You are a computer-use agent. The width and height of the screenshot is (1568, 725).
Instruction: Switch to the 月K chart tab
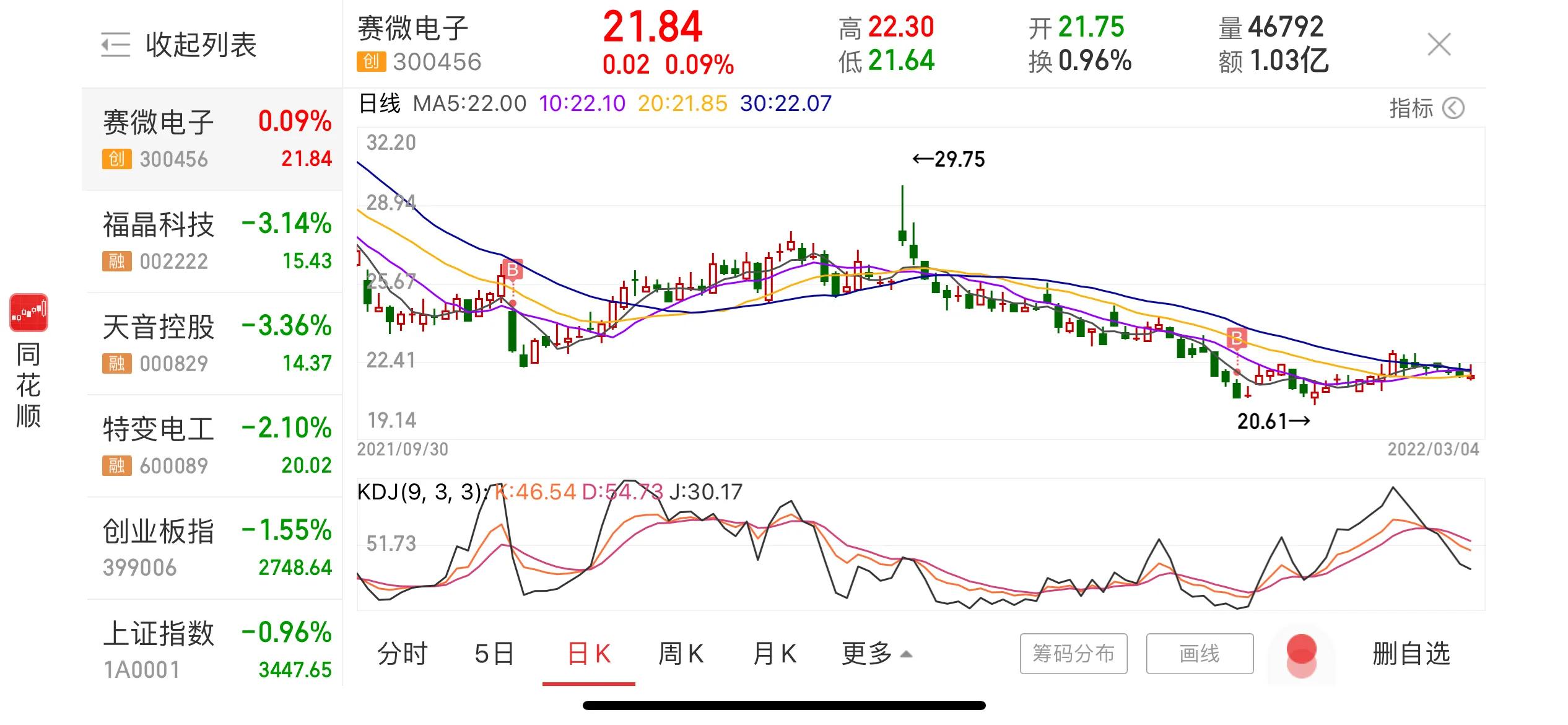tap(774, 654)
